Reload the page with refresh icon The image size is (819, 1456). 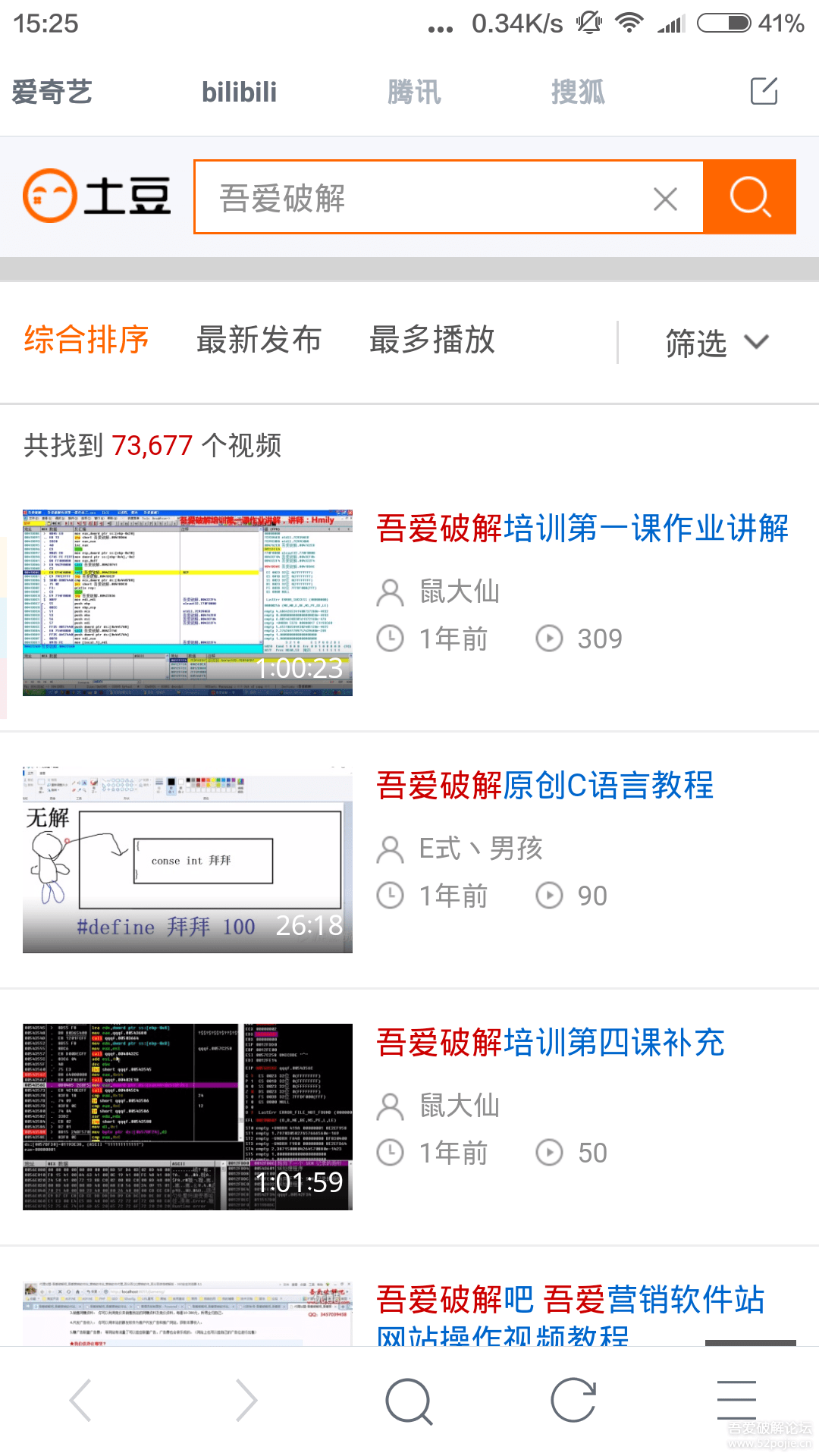pyautogui.click(x=573, y=1400)
